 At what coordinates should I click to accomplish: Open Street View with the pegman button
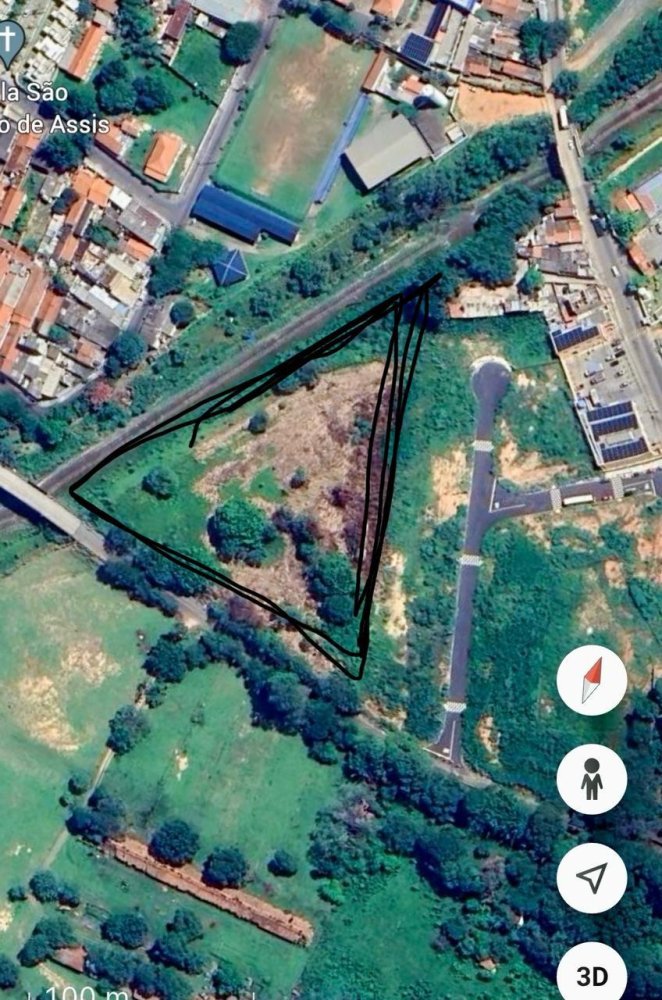coord(591,778)
